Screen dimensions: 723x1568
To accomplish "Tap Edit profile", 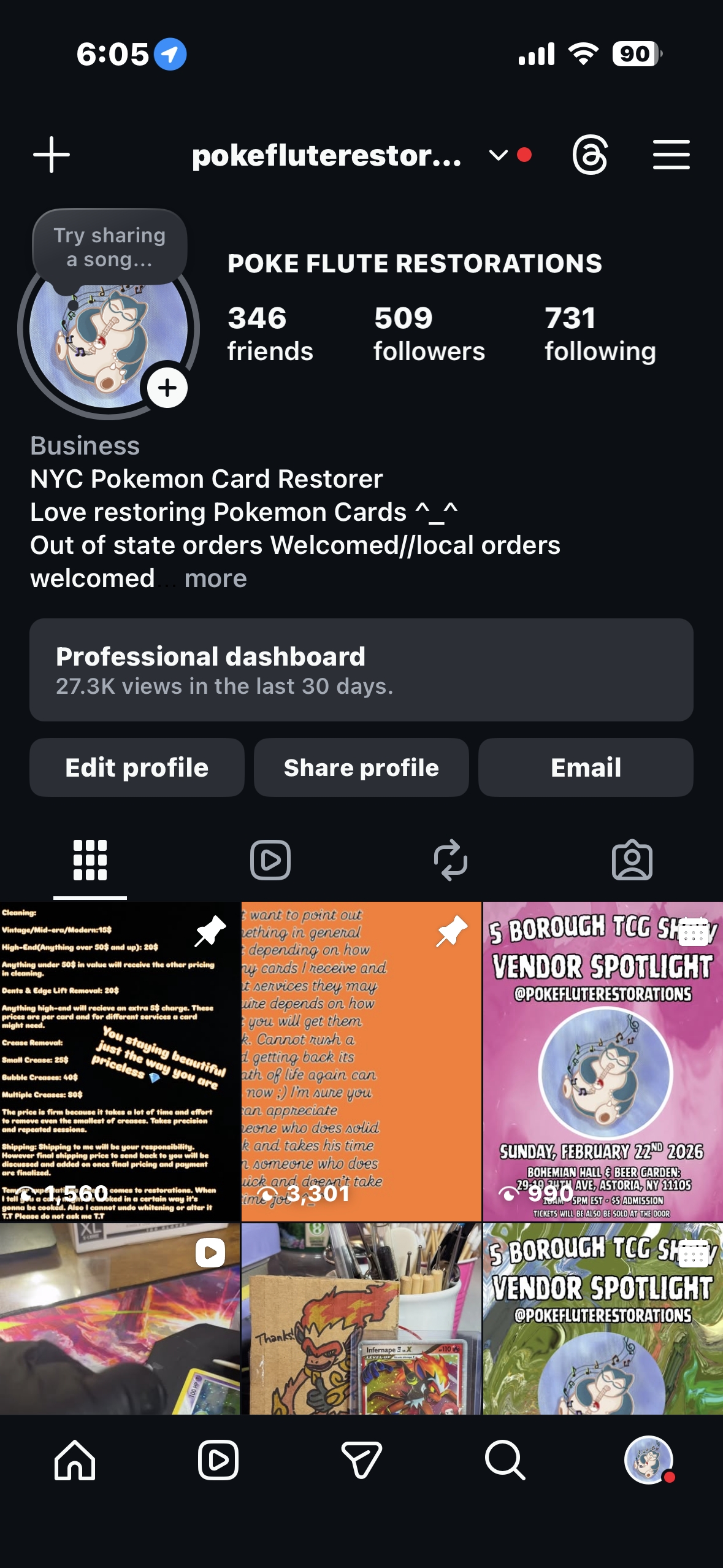I will tap(137, 767).
